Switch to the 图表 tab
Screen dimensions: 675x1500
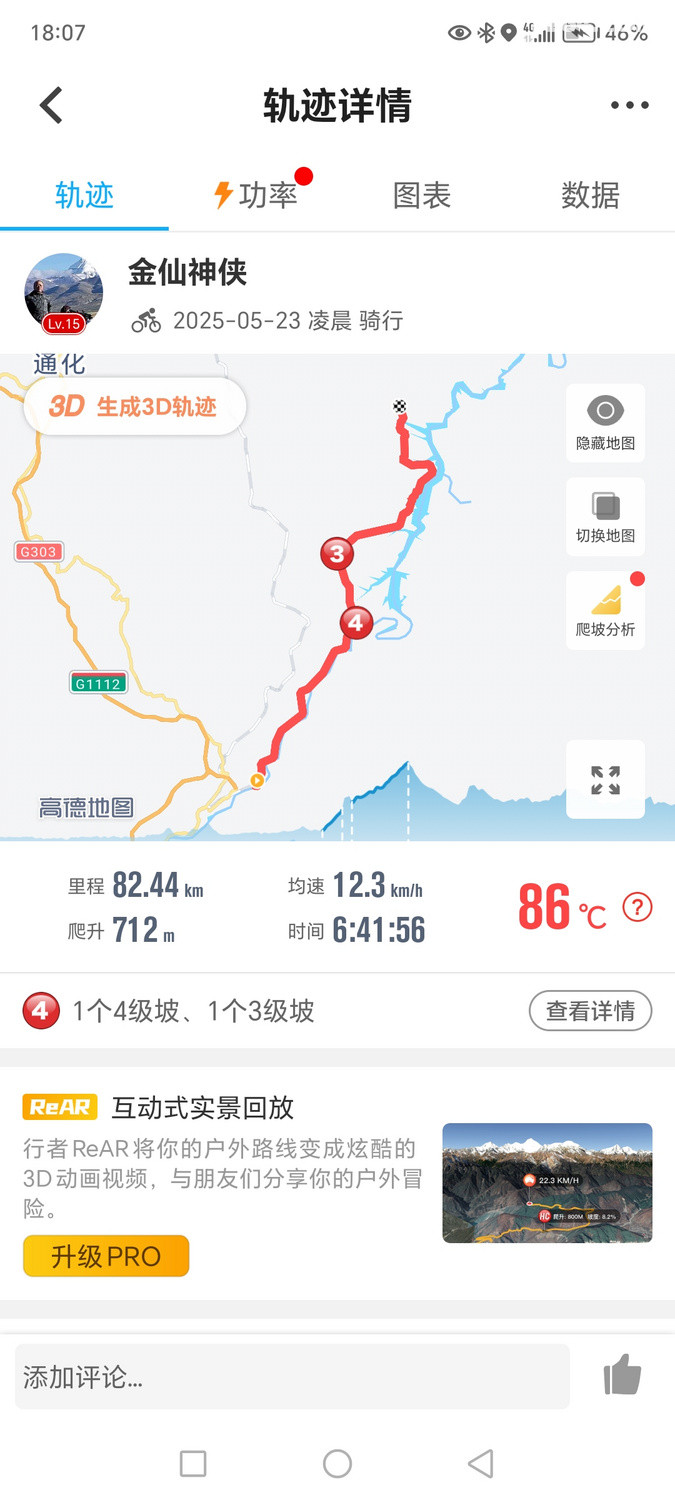point(421,195)
